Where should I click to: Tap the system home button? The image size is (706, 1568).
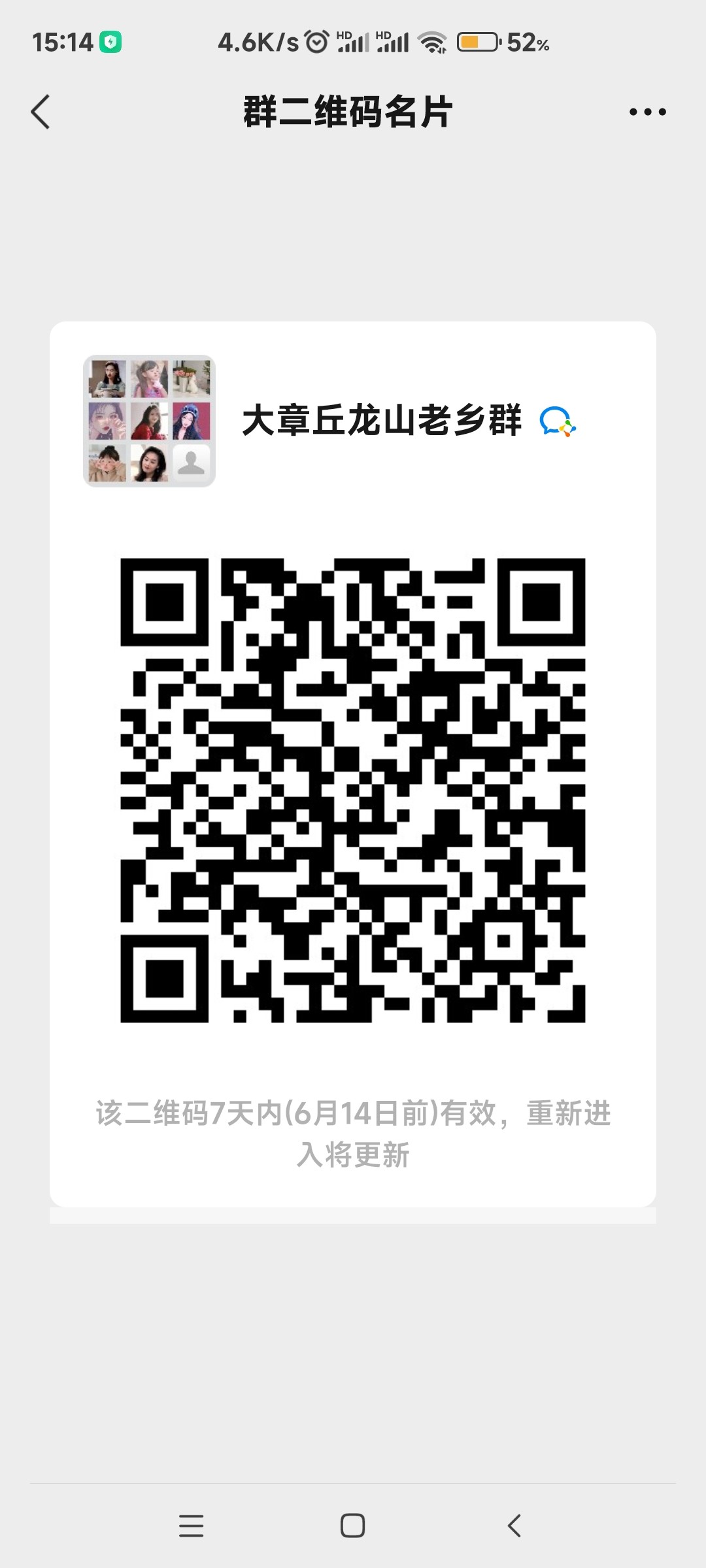pos(352,1526)
